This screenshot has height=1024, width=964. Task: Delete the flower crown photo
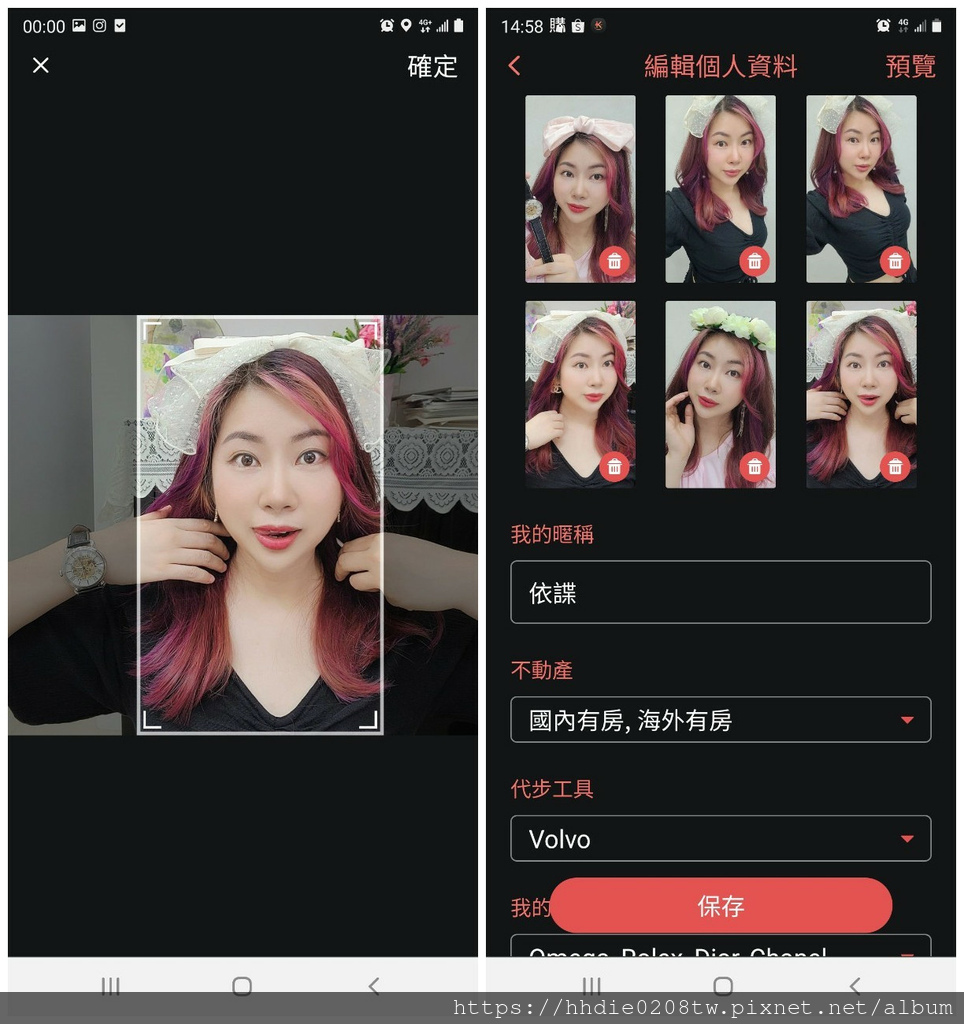[x=754, y=467]
